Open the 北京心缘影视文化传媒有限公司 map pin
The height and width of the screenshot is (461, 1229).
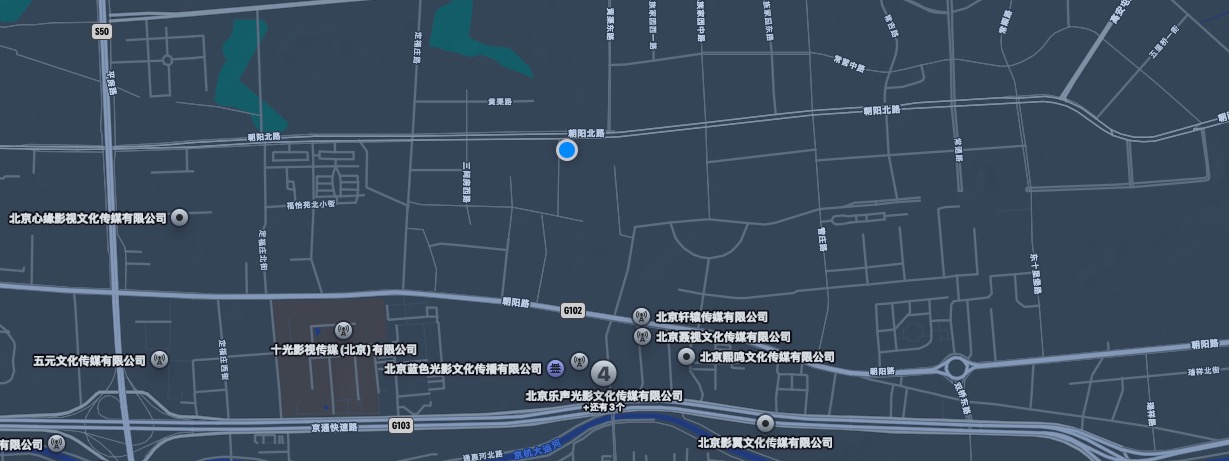click(180, 217)
